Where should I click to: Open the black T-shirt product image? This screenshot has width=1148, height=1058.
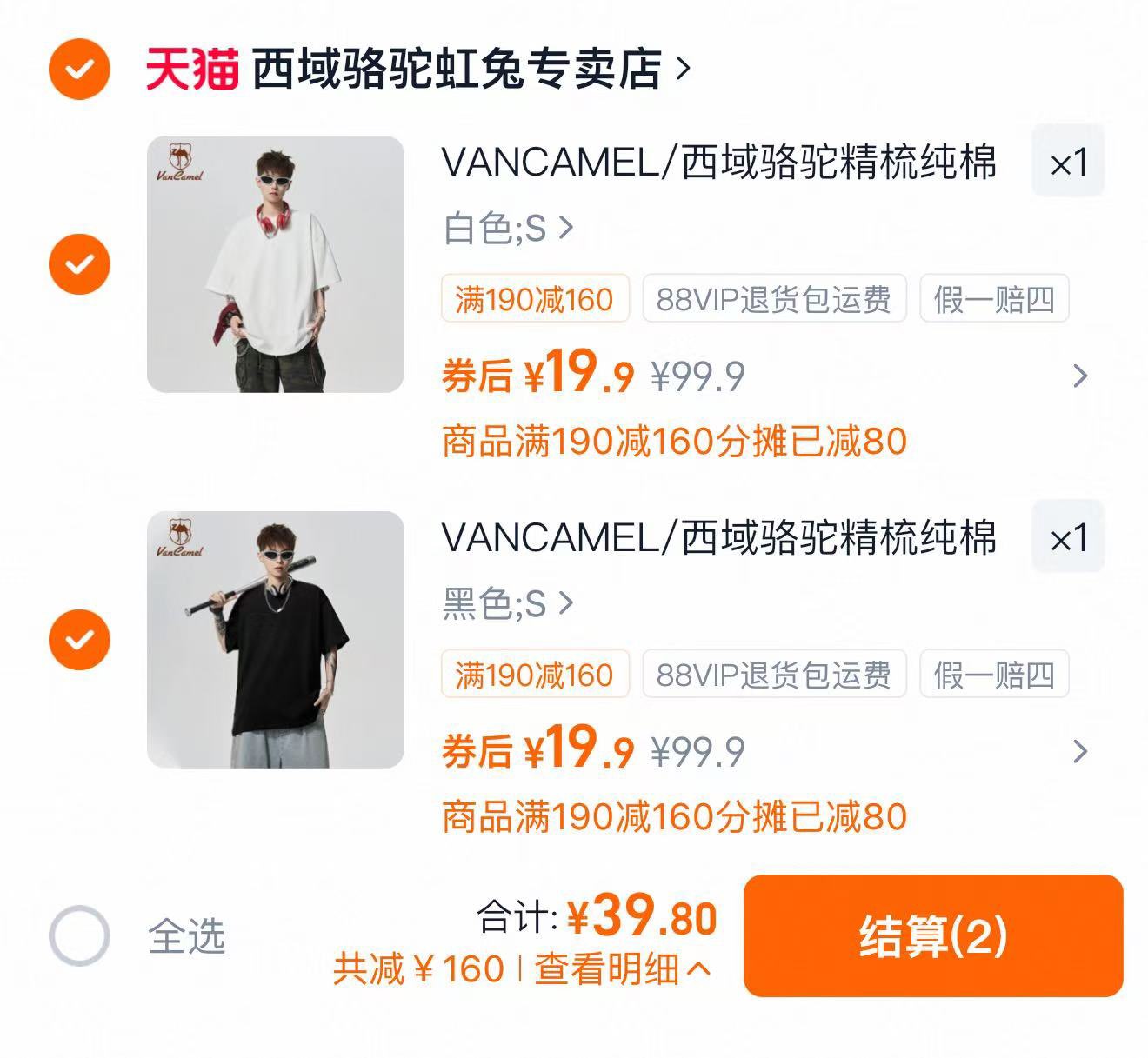click(275, 639)
